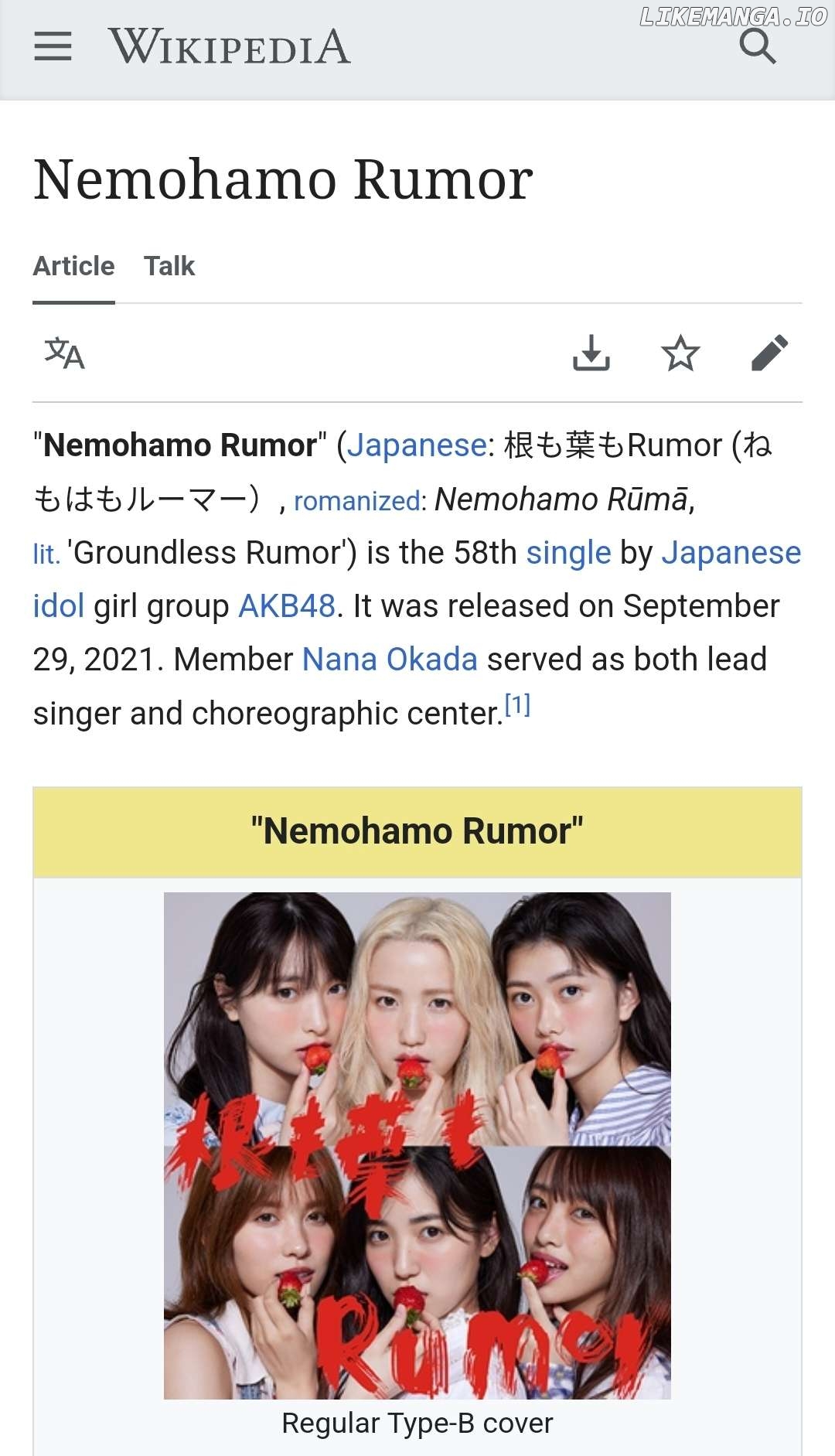Image resolution: width=835 pixels, height=1456 pixels.
Task: Open the Regular Type-B cover image
Action: pos(417,1145)
